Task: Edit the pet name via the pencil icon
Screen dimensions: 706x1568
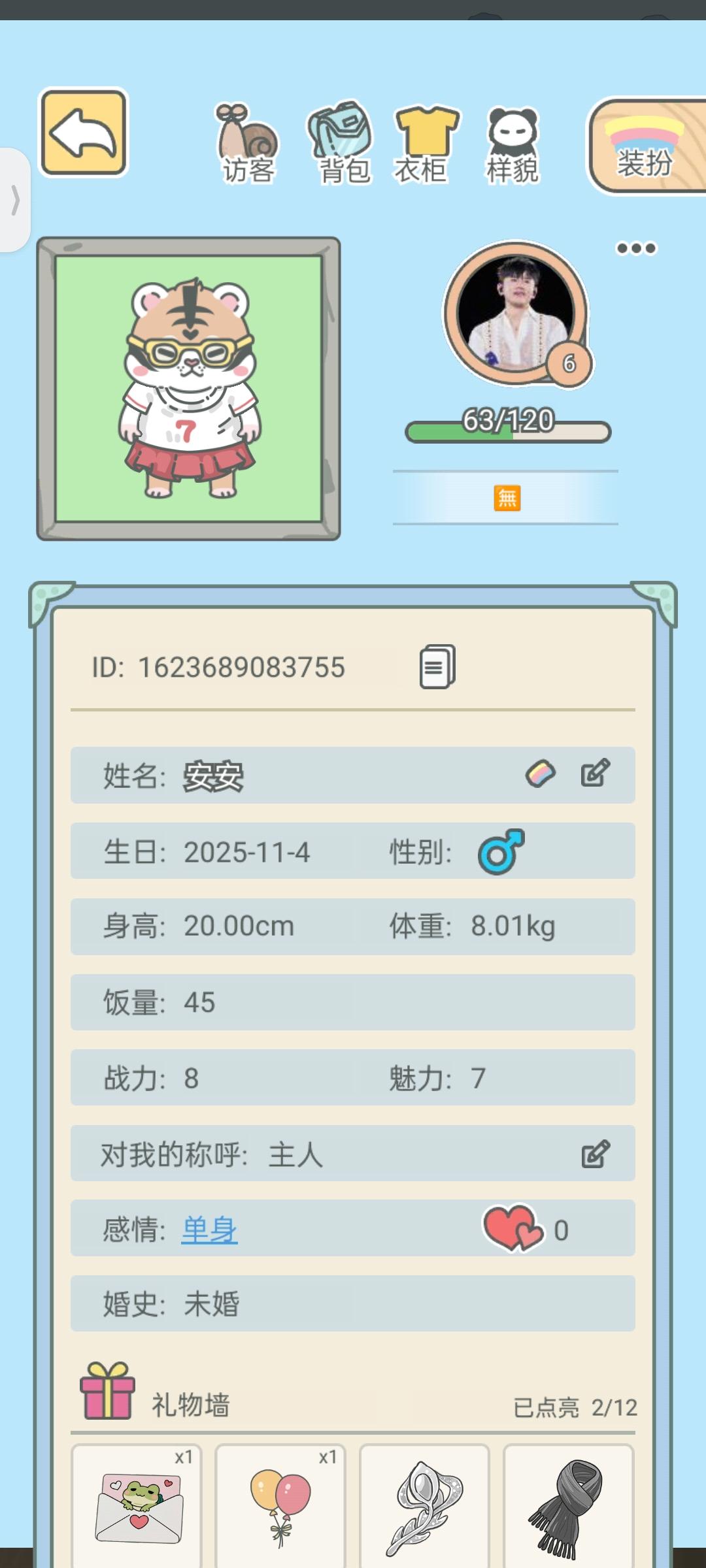Action: 596,774
